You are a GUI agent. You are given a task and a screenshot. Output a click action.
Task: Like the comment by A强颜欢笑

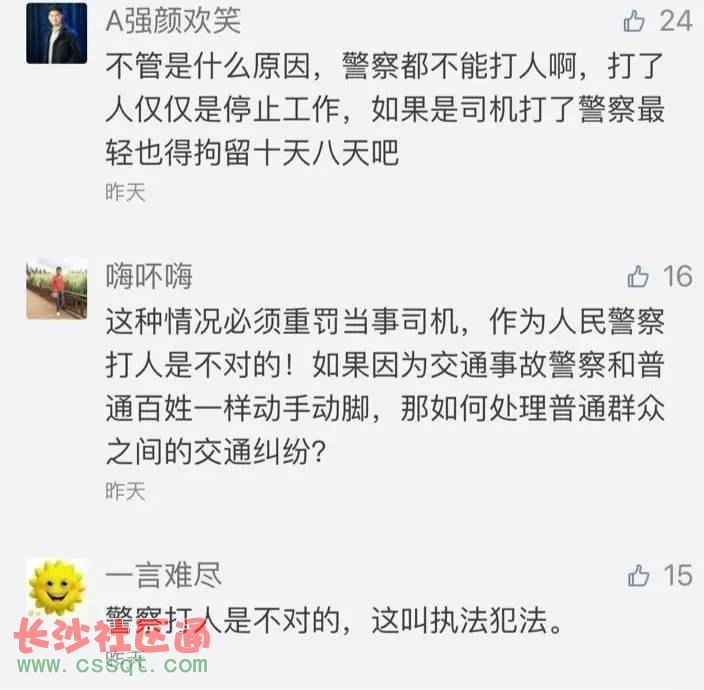click(636, 20)
